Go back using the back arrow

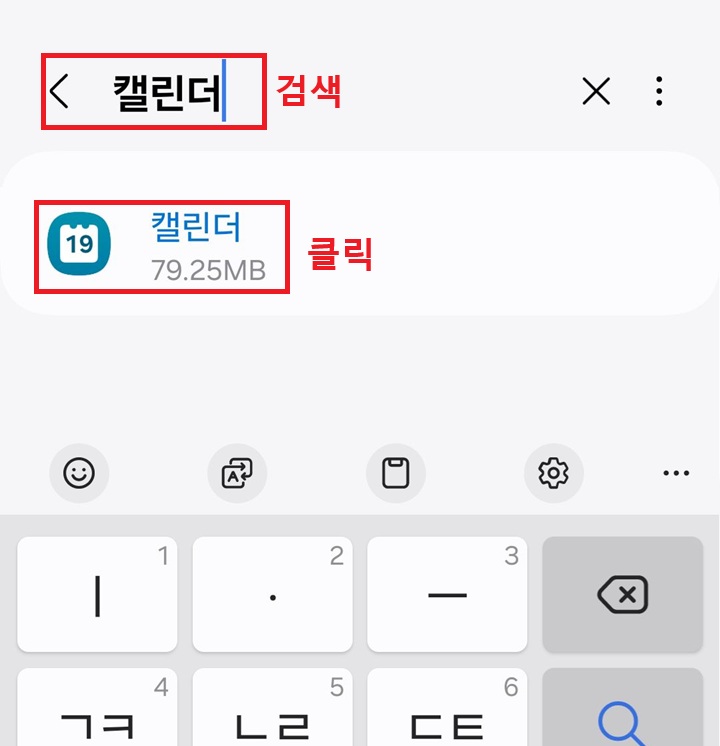(x=58, y=92)
